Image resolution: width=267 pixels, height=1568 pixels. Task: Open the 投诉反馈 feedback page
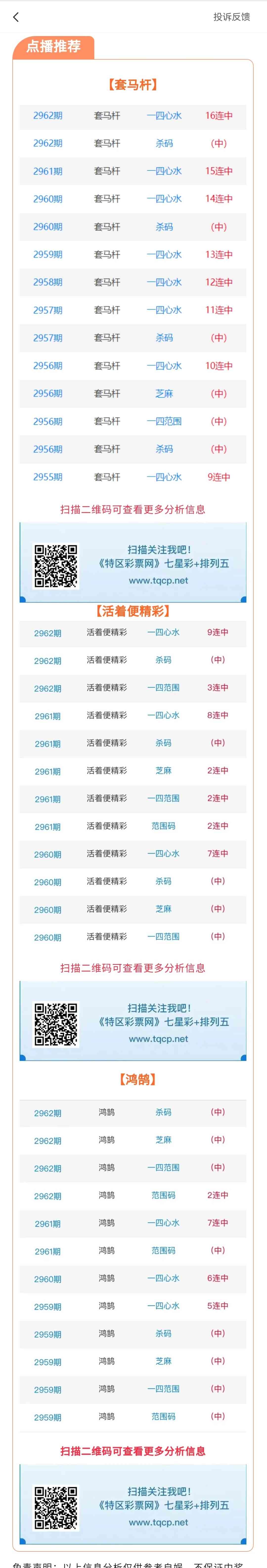(x=231, y=17)
